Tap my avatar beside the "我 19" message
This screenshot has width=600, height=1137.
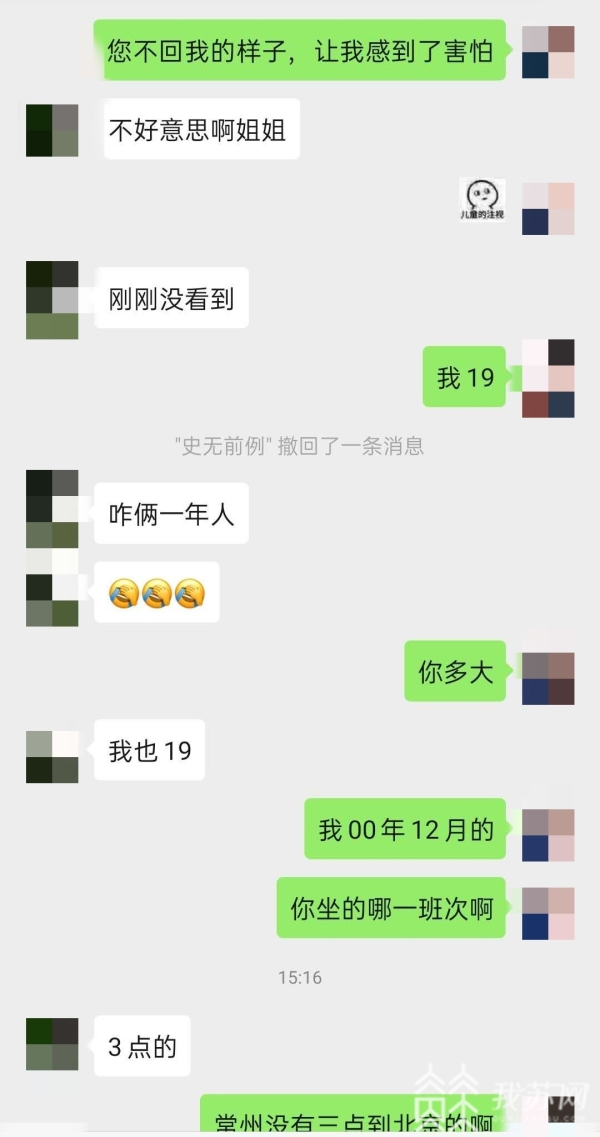[548, 378]
